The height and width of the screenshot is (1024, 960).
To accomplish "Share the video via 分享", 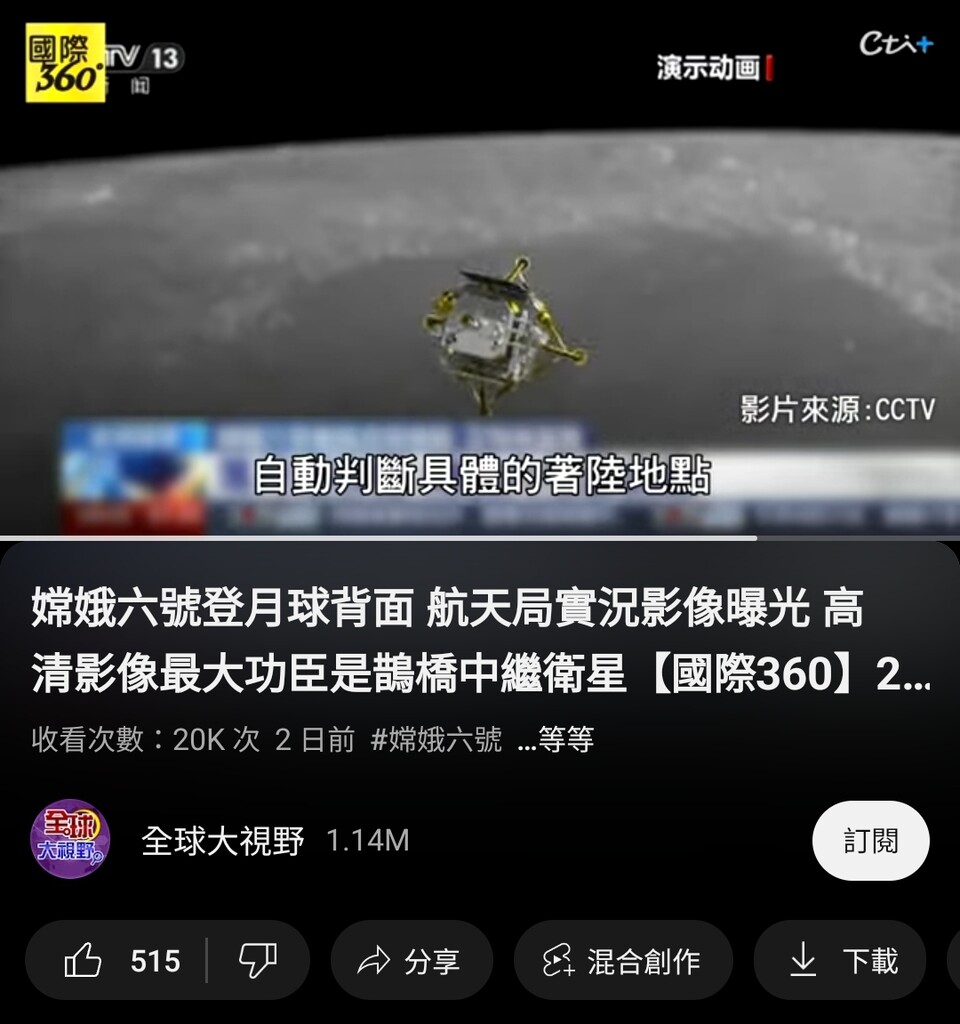I will click(410, 961).
